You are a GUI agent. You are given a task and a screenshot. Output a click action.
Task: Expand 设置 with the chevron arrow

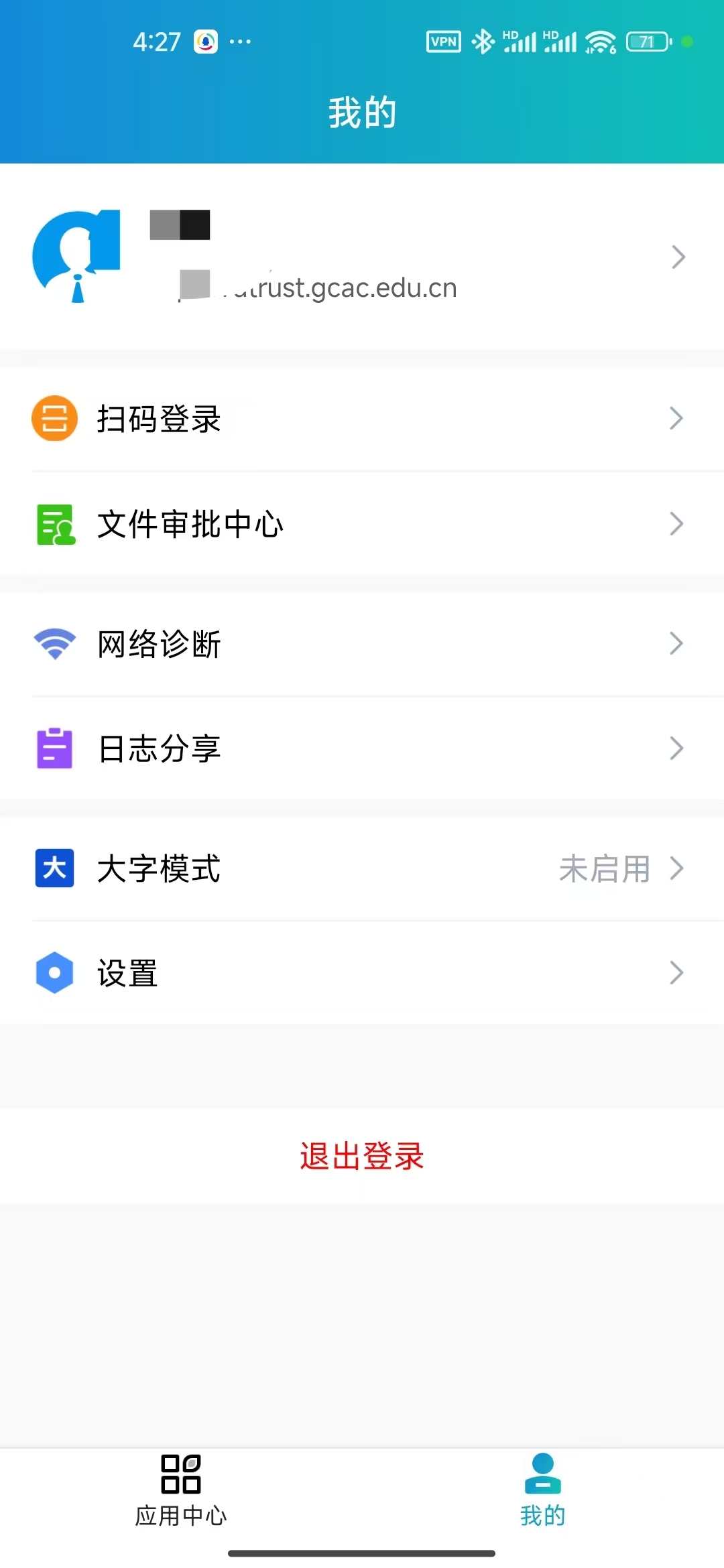[x=677, y=973]
